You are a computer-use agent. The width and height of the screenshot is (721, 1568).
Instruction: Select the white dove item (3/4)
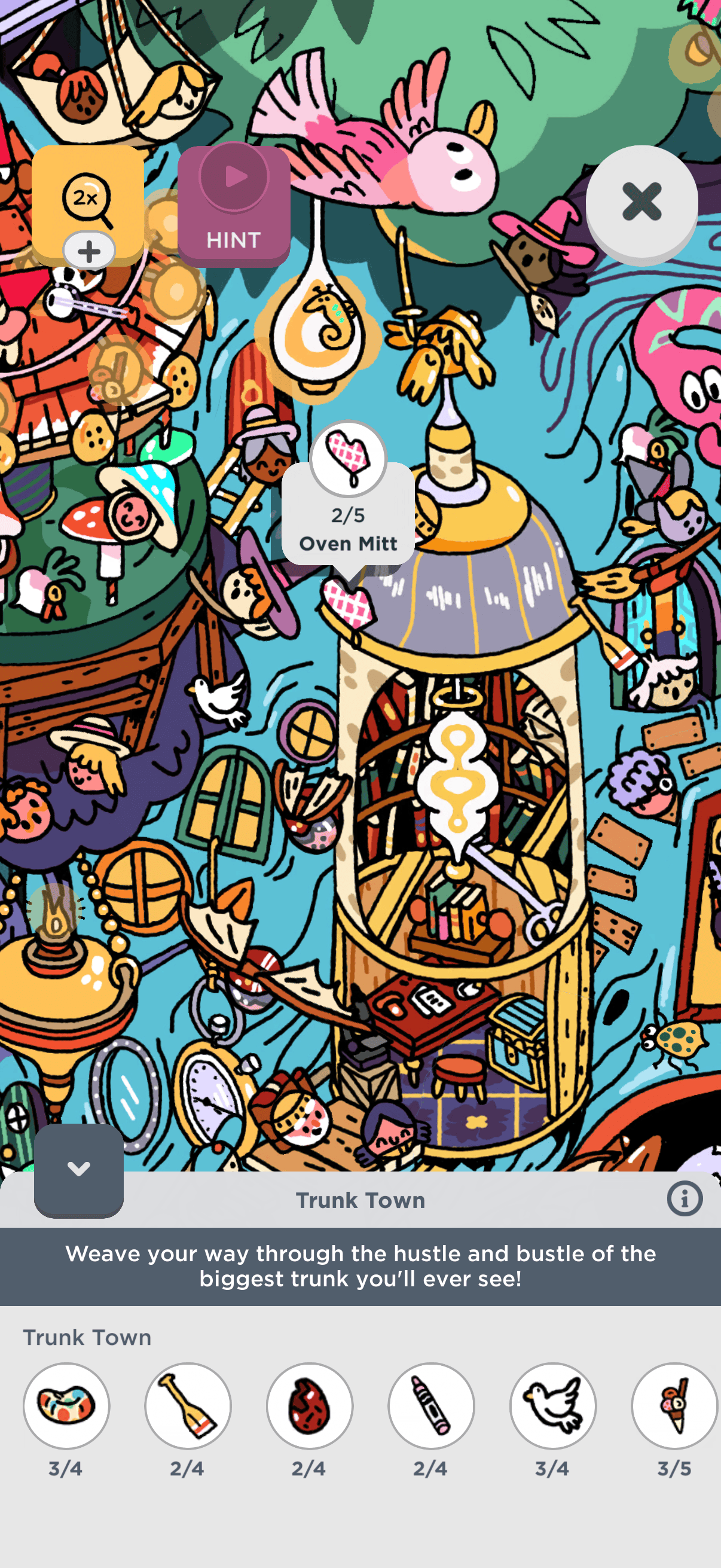(x=552, y=1405)
